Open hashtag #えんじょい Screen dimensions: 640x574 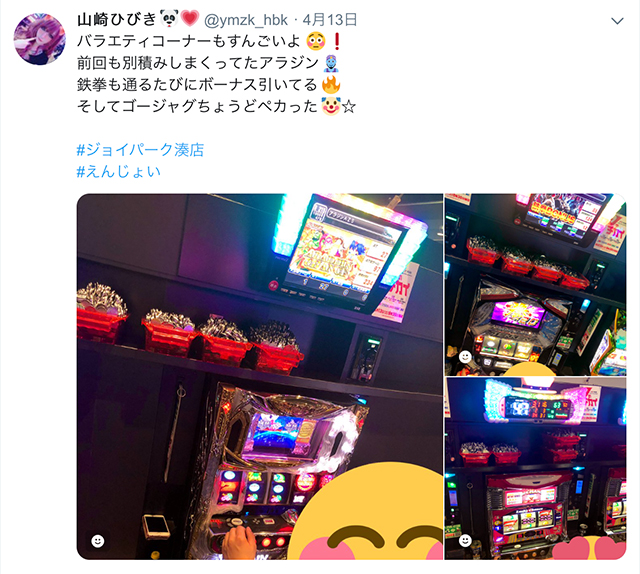click(118, 171)
